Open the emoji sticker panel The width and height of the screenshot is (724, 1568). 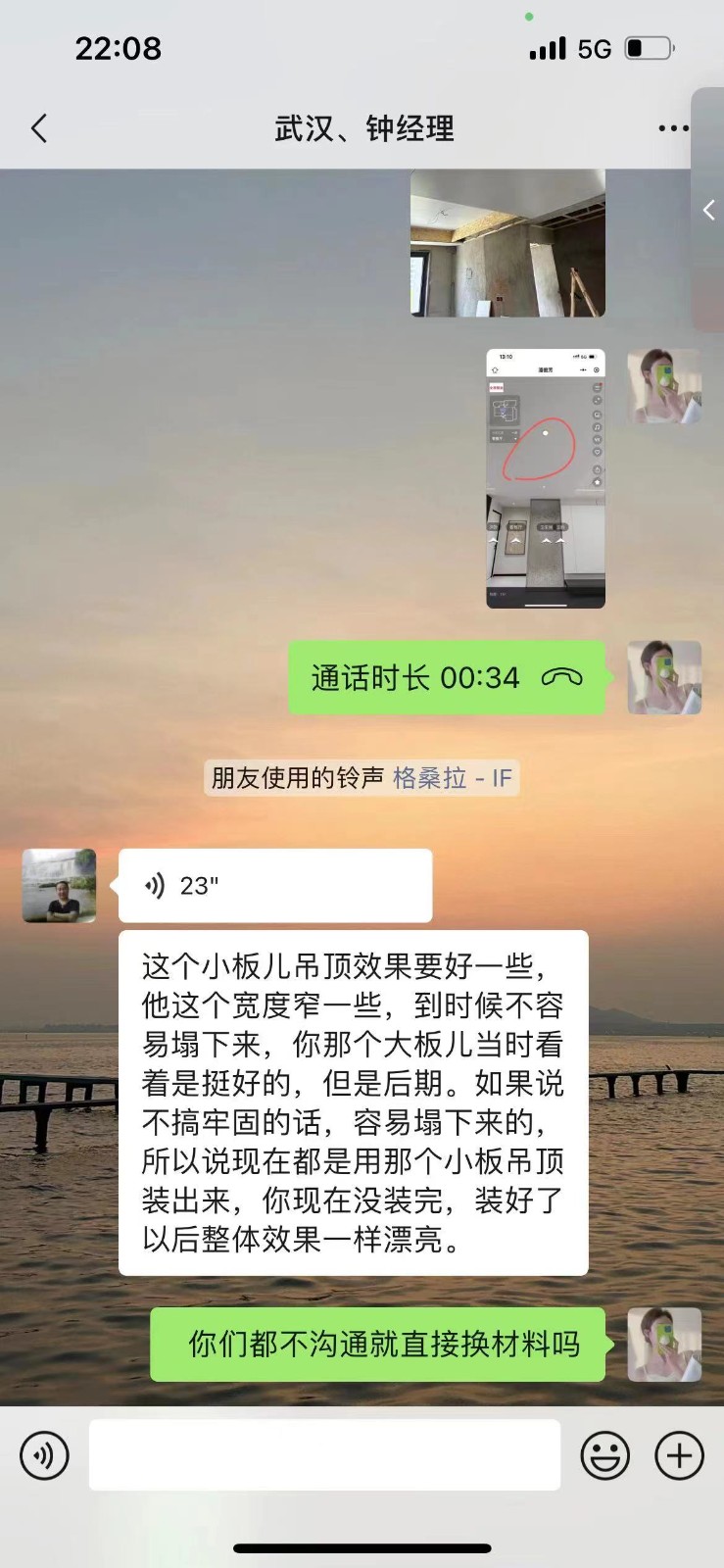pyautogui.click(x=604, y=1455)
